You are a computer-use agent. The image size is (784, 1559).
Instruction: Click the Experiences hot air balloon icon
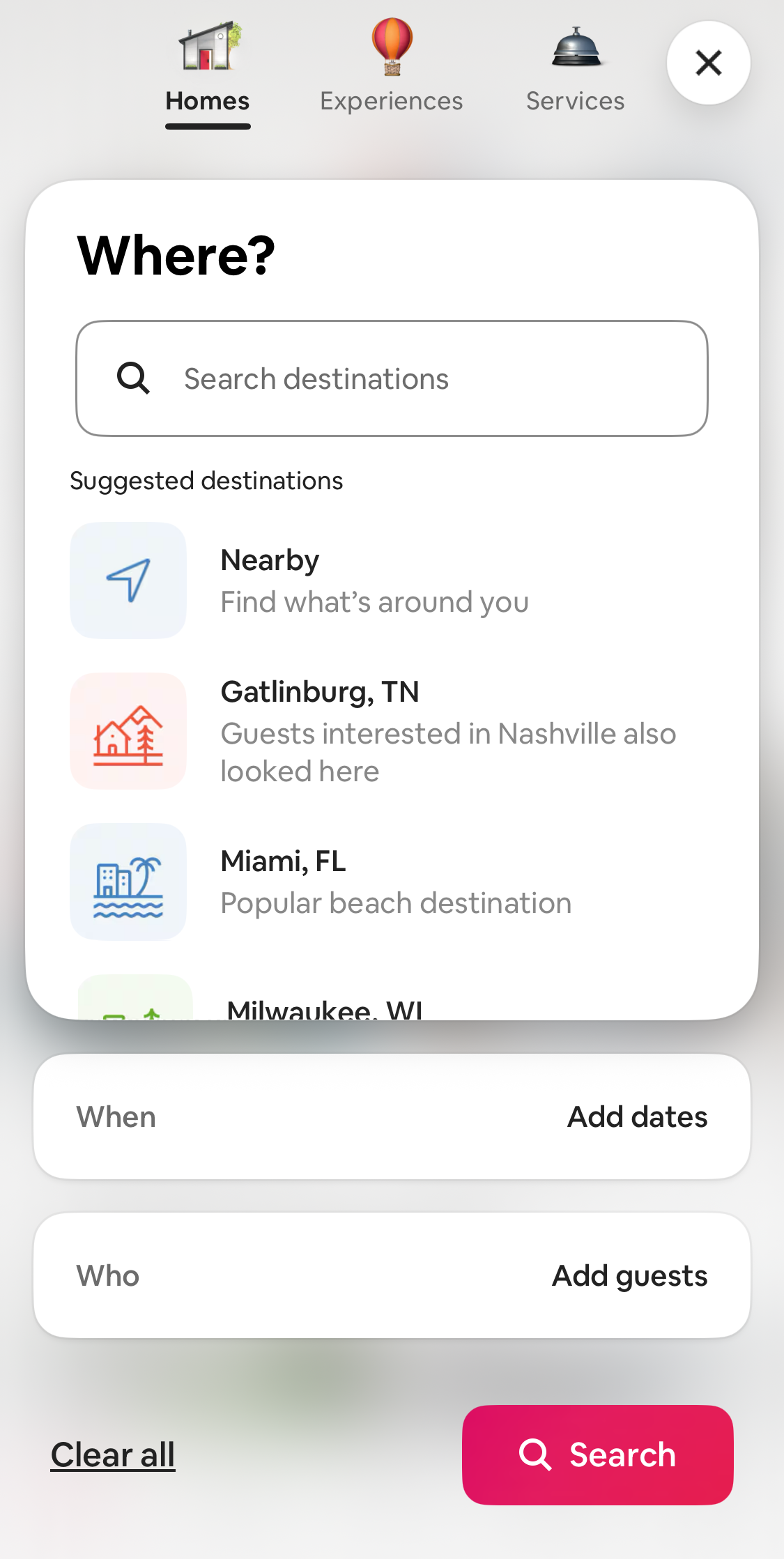[391, 47]
